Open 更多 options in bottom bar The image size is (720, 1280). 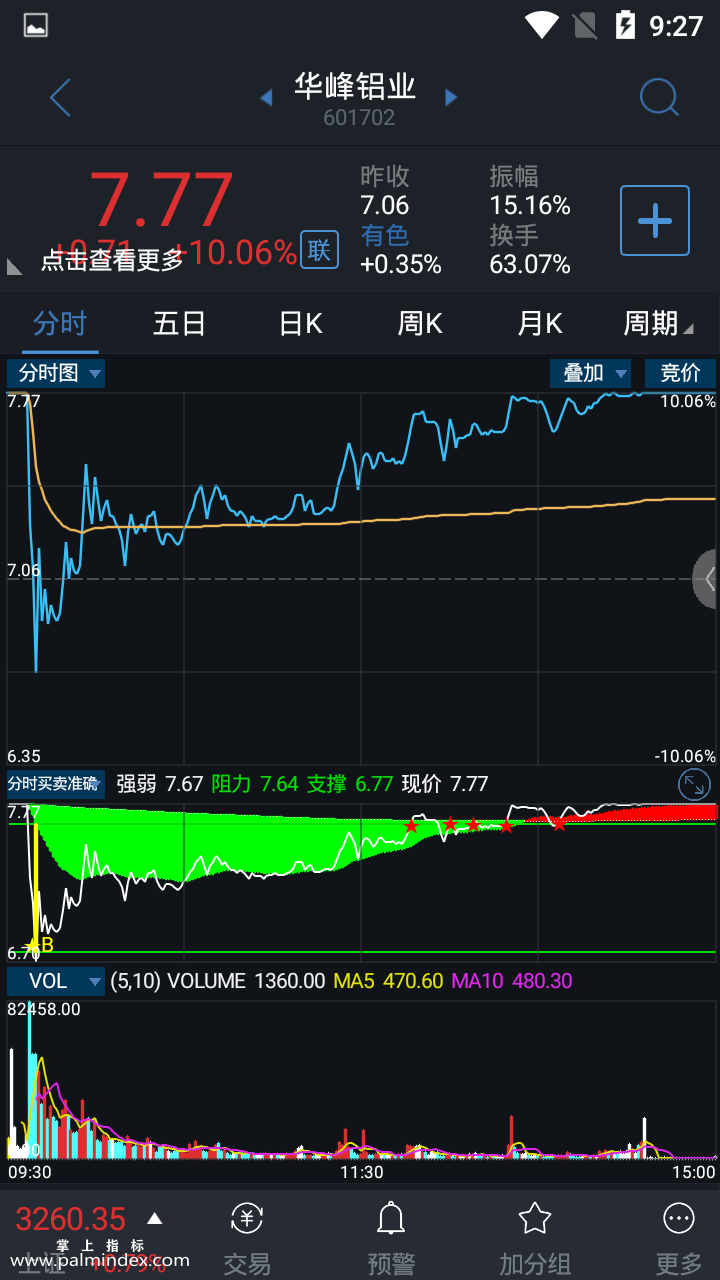click(679, 1238)
